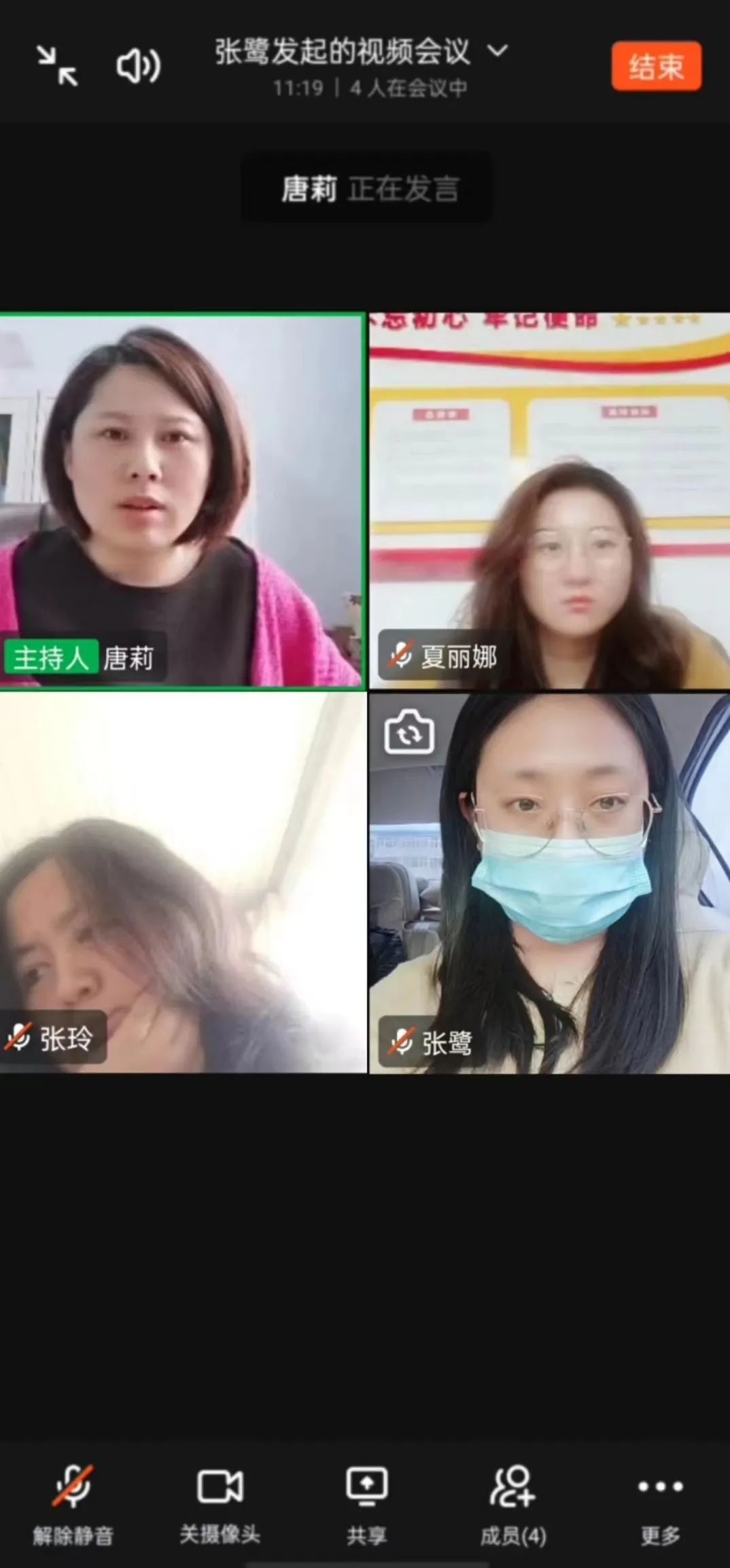Open 唐莉's video tile

pos(182,501)
